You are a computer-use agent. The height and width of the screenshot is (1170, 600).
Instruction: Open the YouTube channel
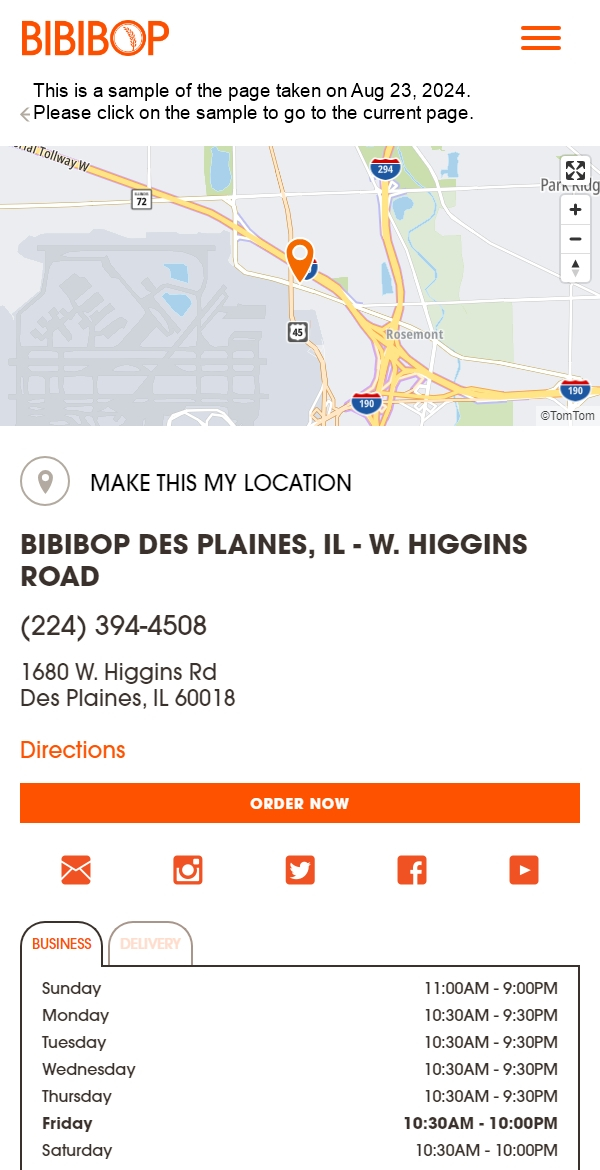tap(524, 870)
